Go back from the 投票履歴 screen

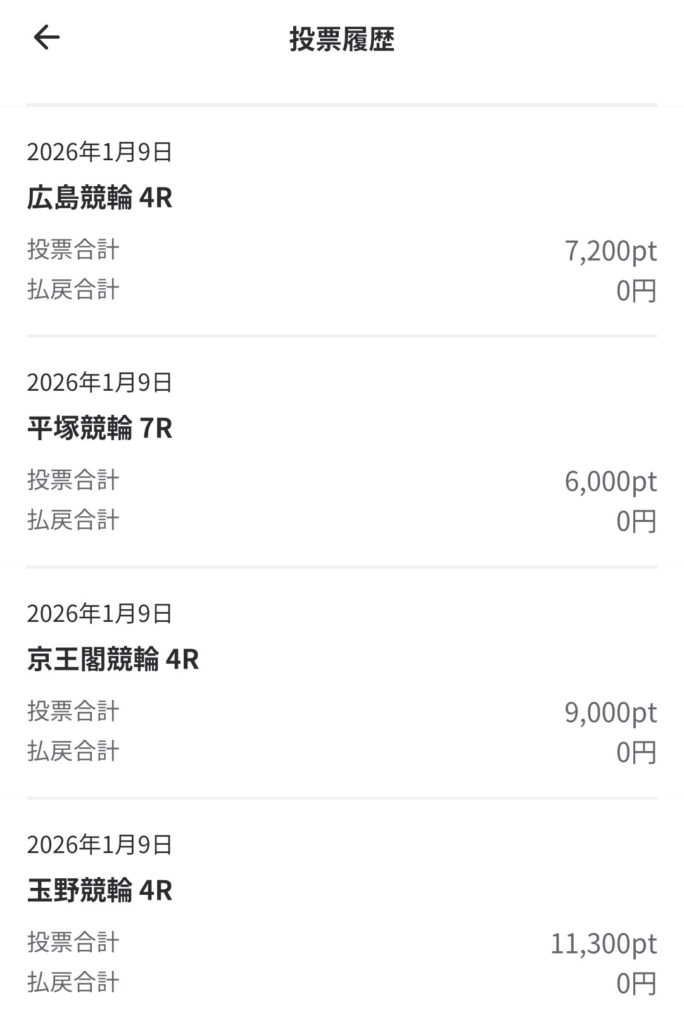click(47, 38)
